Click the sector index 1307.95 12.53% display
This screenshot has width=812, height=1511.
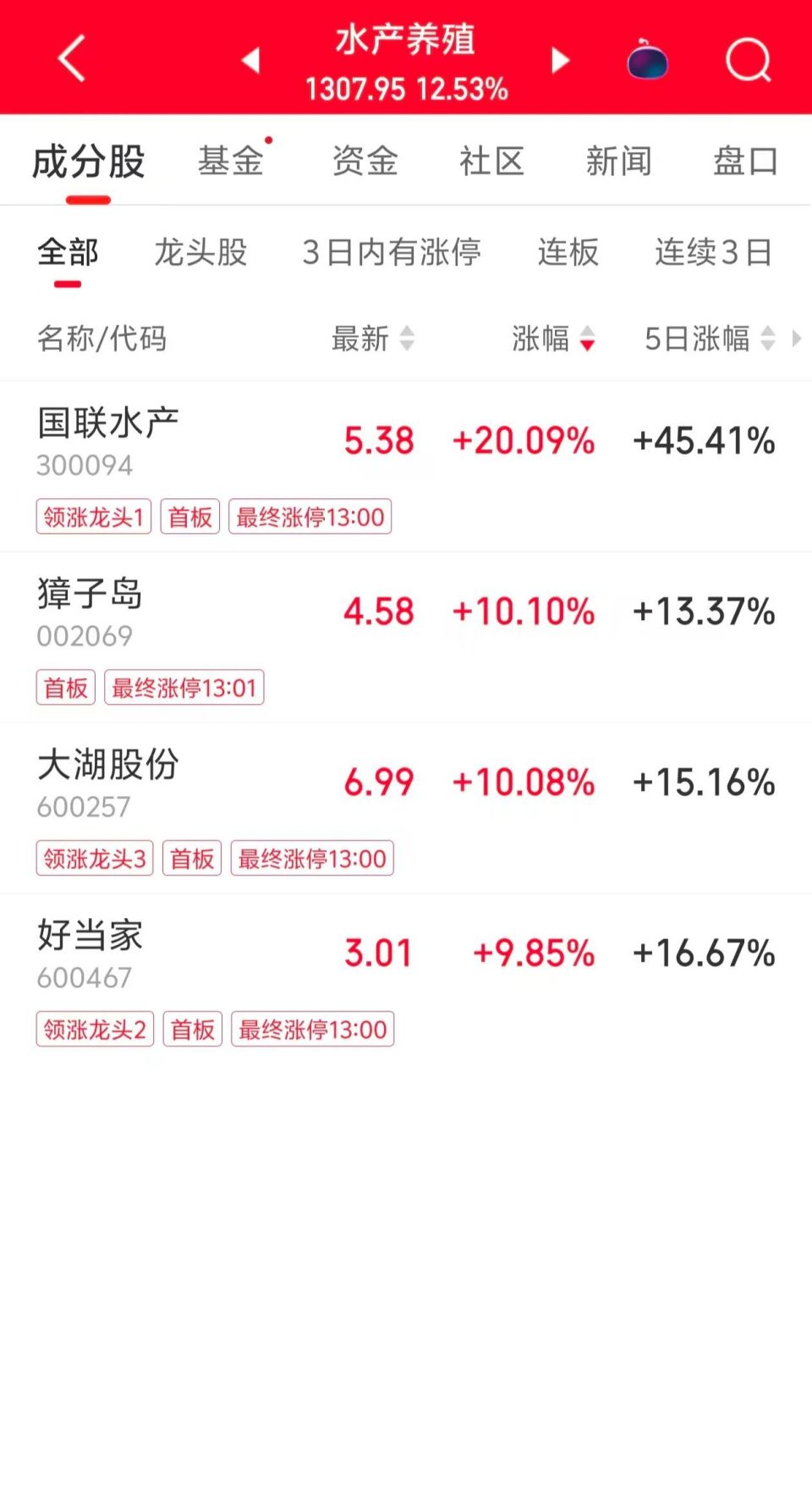[x=406, y=87]
